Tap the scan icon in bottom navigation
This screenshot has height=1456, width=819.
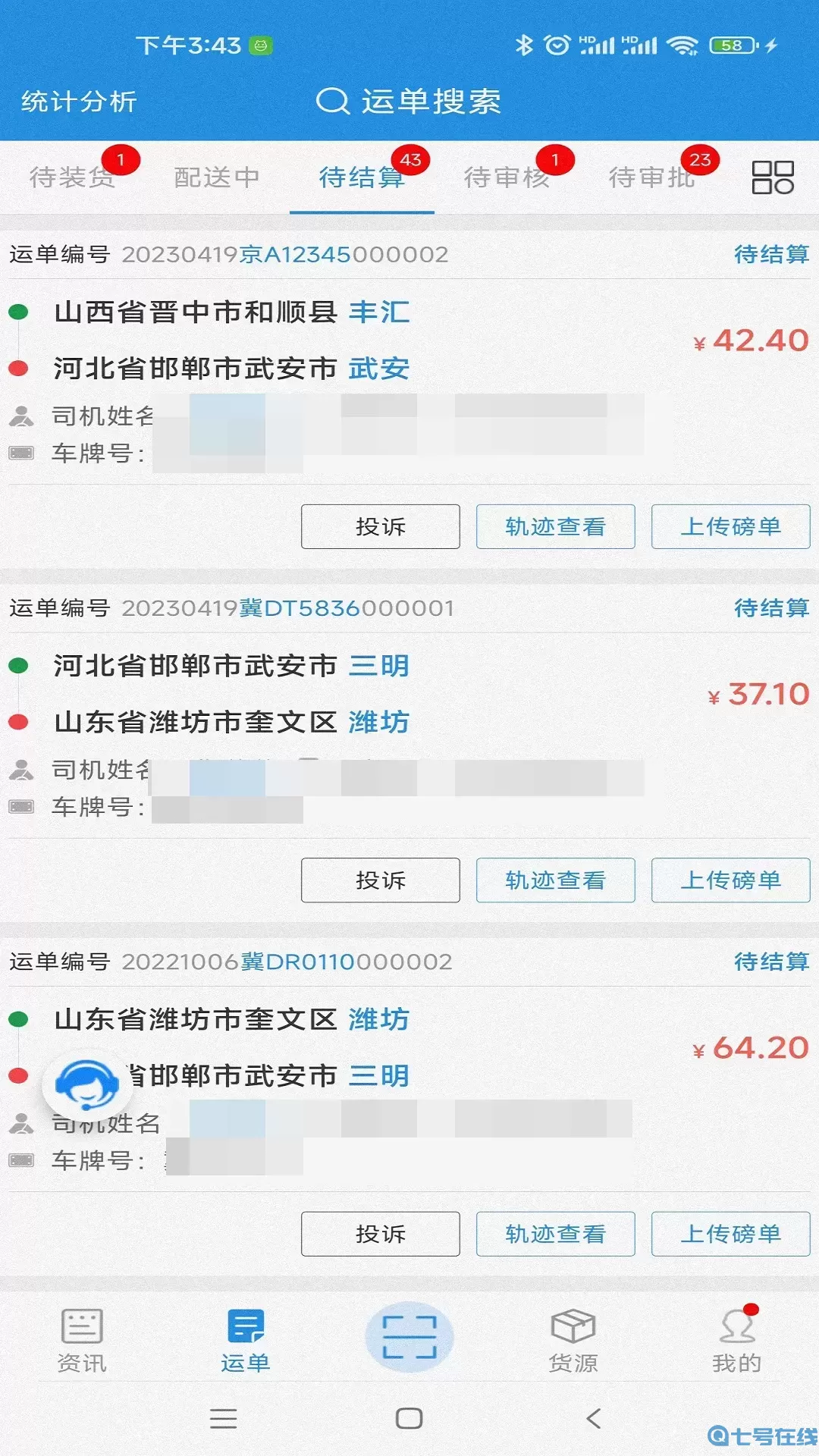click(409, 1336)
